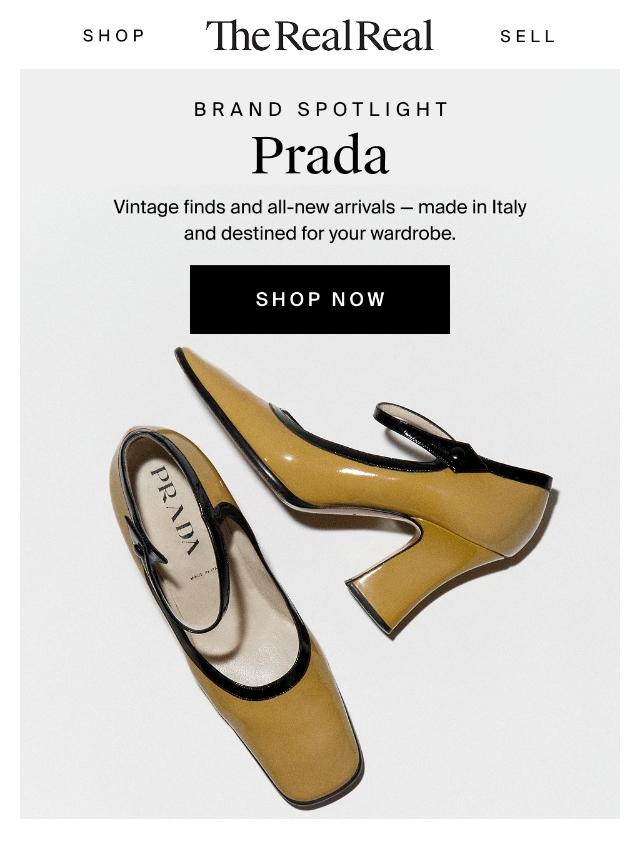Viewport: 640px width, 854px height.
Task: Open the SHOP link in the header
Action: 114,36
